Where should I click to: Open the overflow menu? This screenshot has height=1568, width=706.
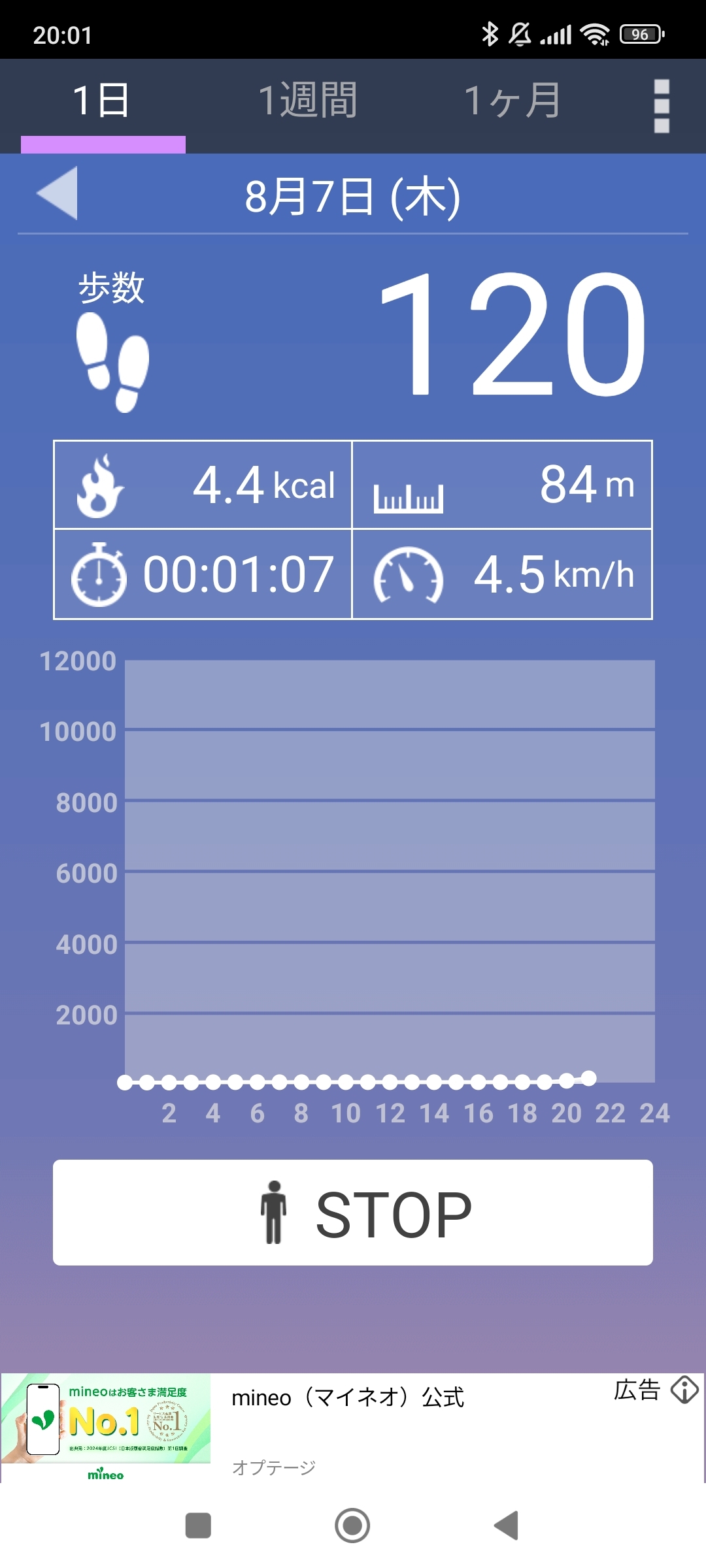(662, 106)
